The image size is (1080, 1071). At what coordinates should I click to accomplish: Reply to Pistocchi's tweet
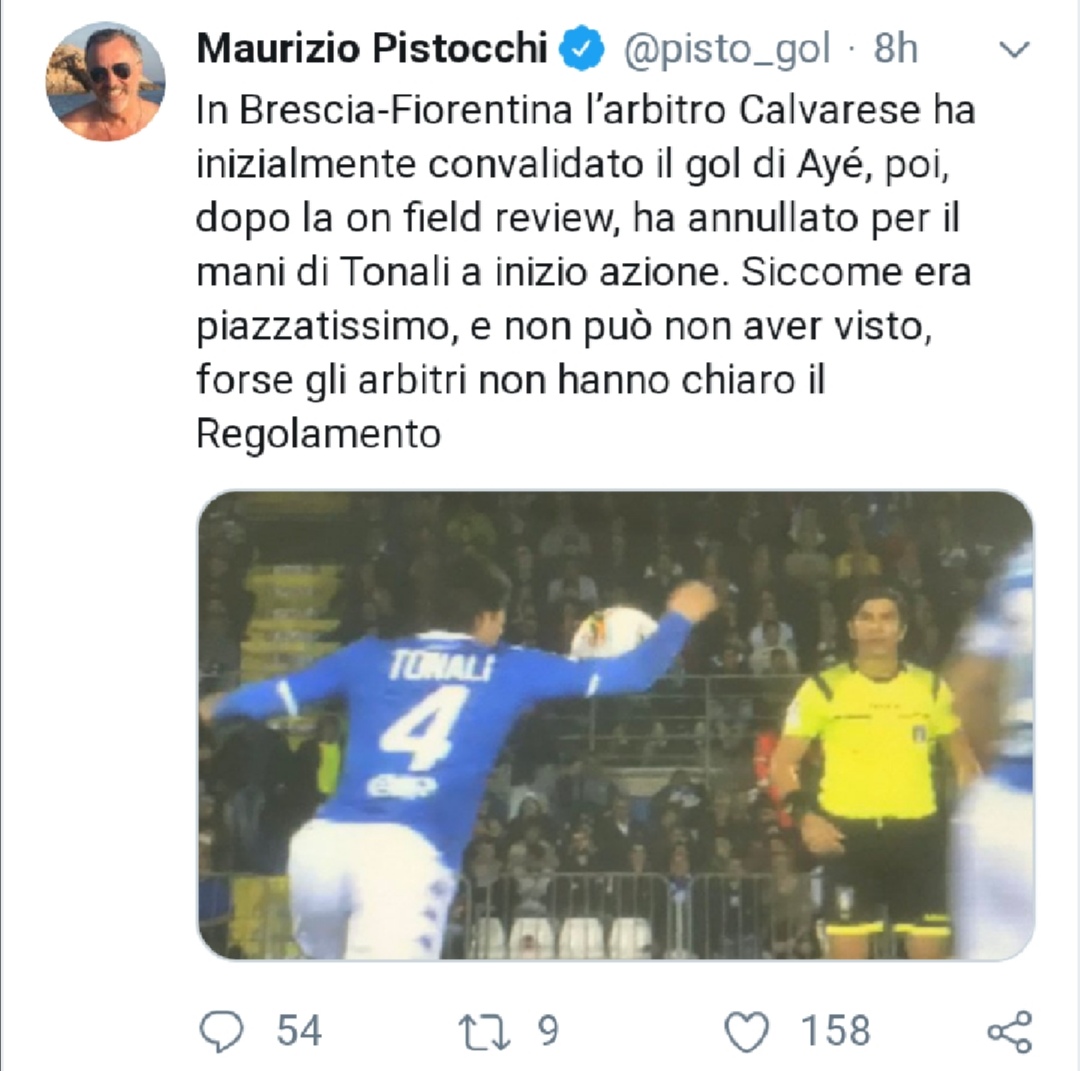pos(221,1031)
